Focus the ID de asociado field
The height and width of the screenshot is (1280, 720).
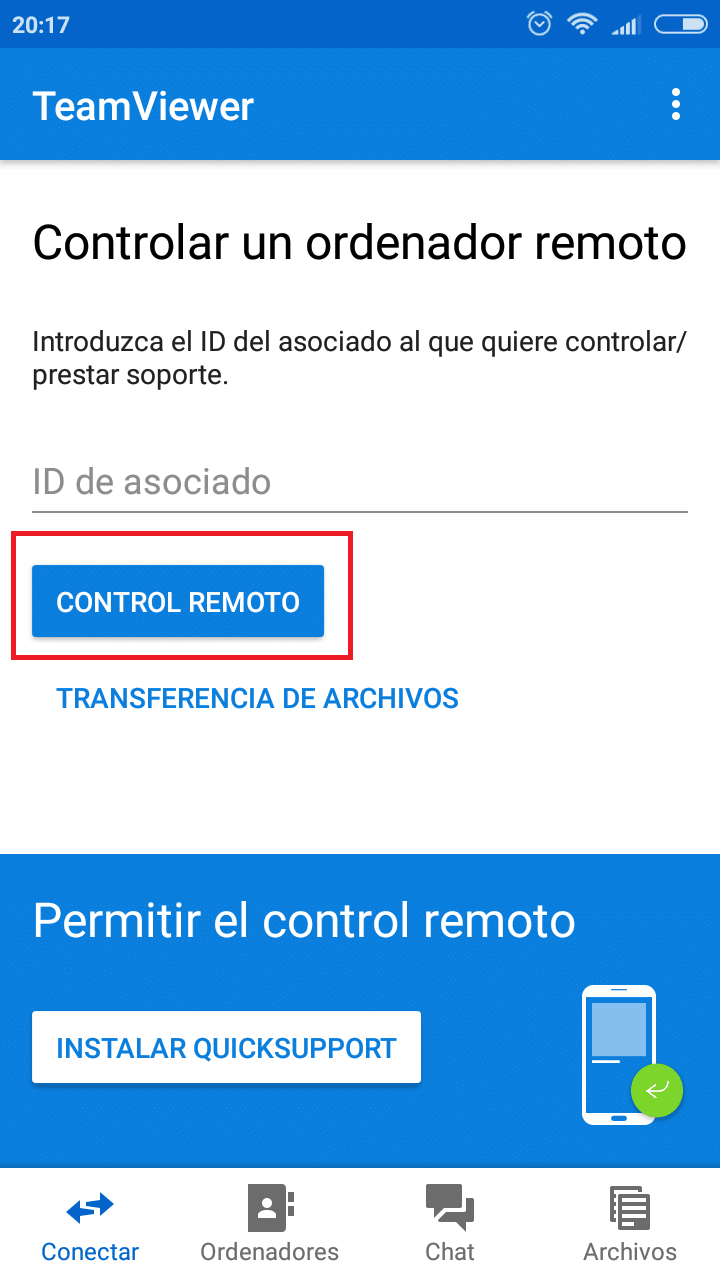click(x=360, y=482)
